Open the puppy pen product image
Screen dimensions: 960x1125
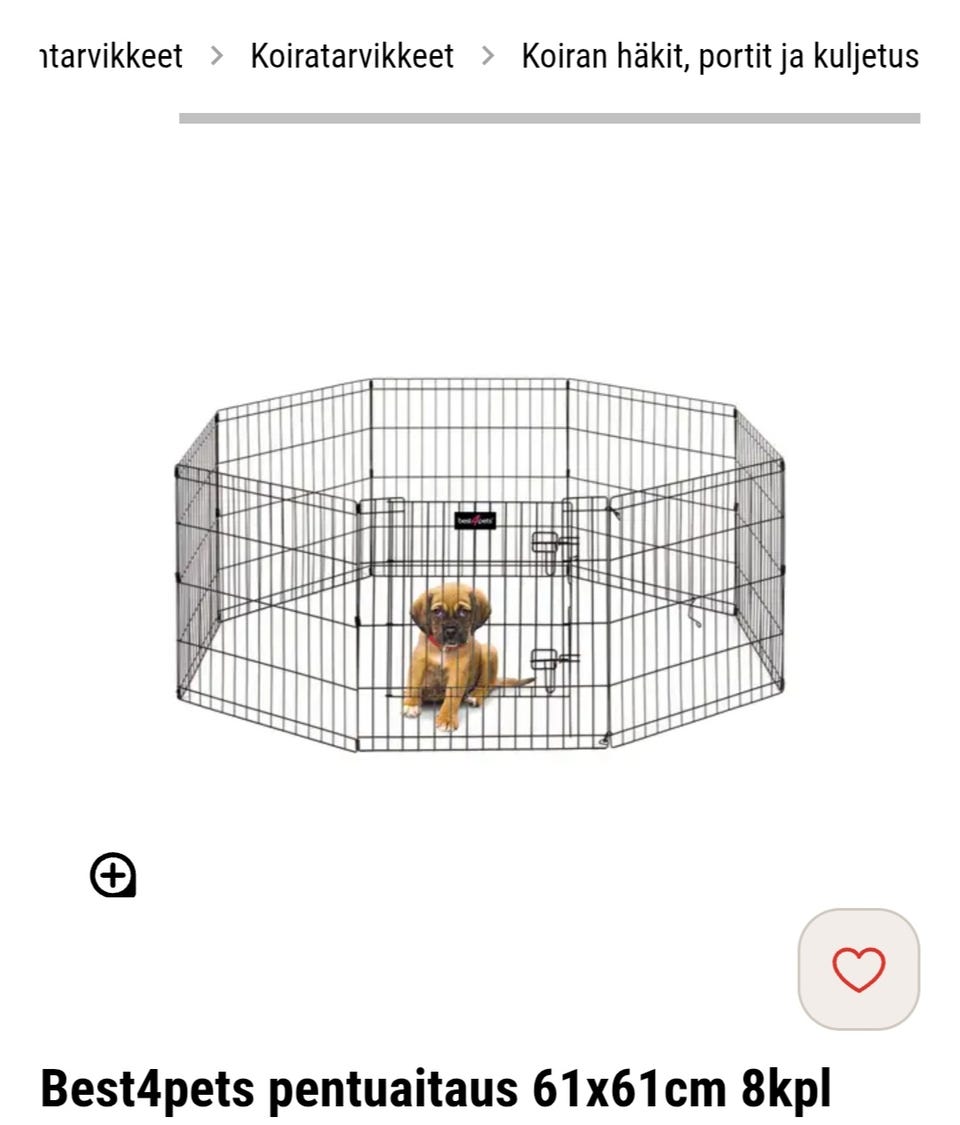(x=480, y=565)
